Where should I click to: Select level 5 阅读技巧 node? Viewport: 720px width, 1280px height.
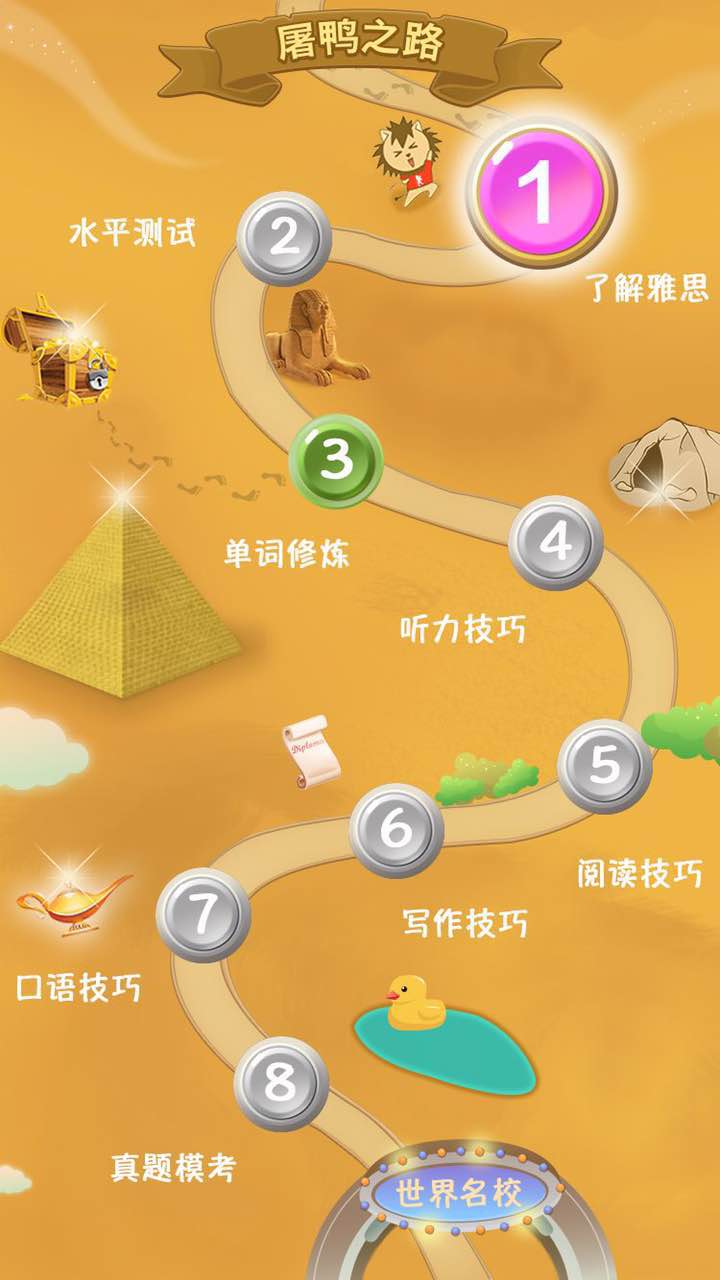tap(604, 765)
